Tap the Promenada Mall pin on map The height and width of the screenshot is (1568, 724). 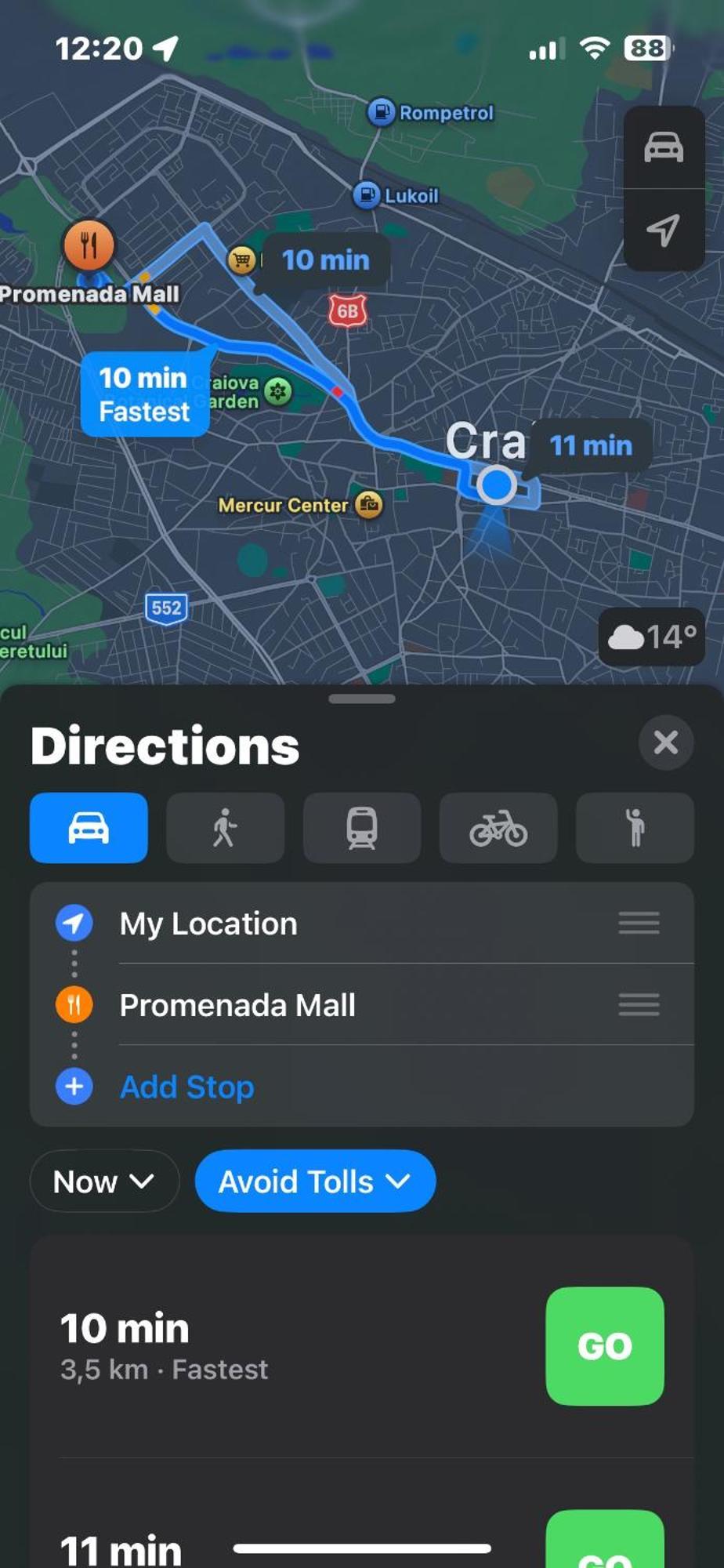pos(89,245)
